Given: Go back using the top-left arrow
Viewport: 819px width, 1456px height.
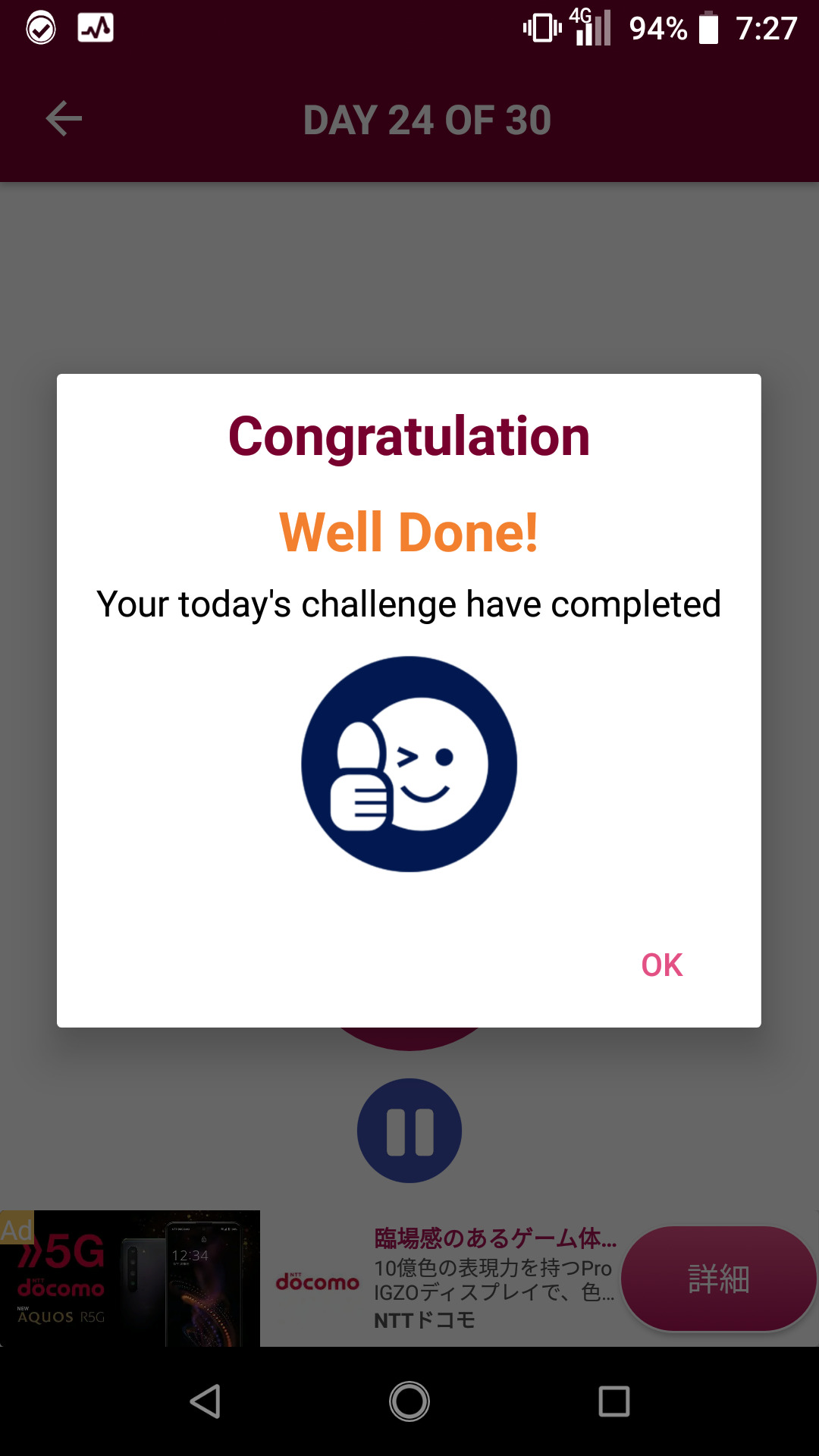Looking at the screenshot, I should click(x=64, y=119).
